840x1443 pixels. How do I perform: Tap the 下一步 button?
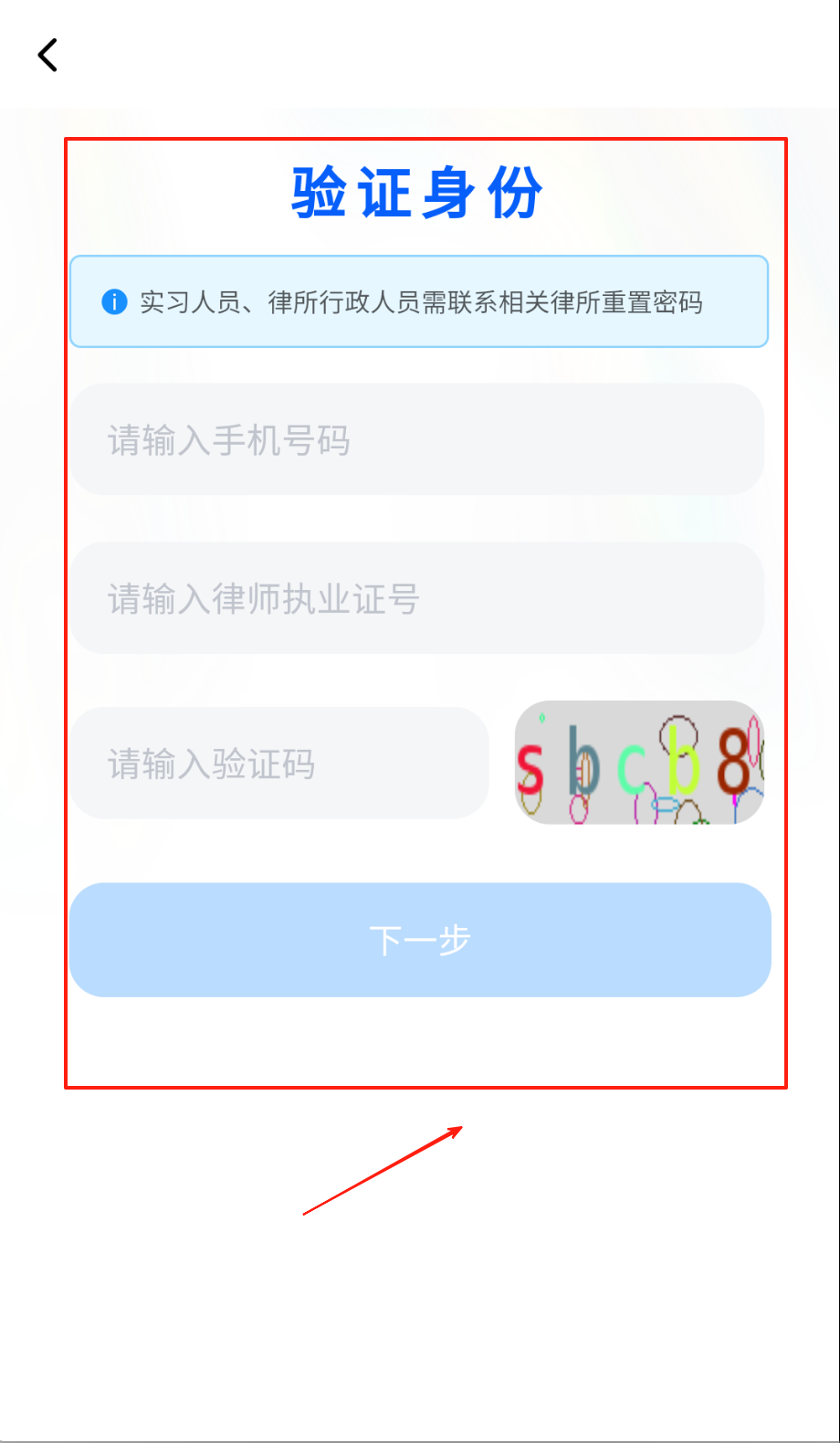coord(420,940)
